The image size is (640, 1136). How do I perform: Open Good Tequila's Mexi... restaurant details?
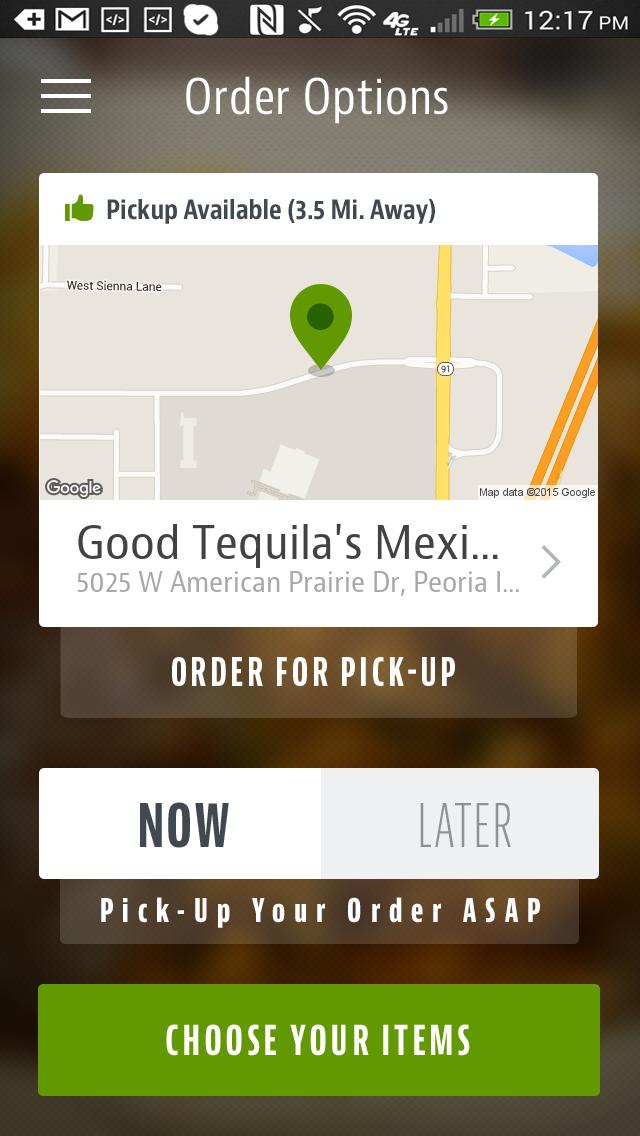[x=318, y=562]
